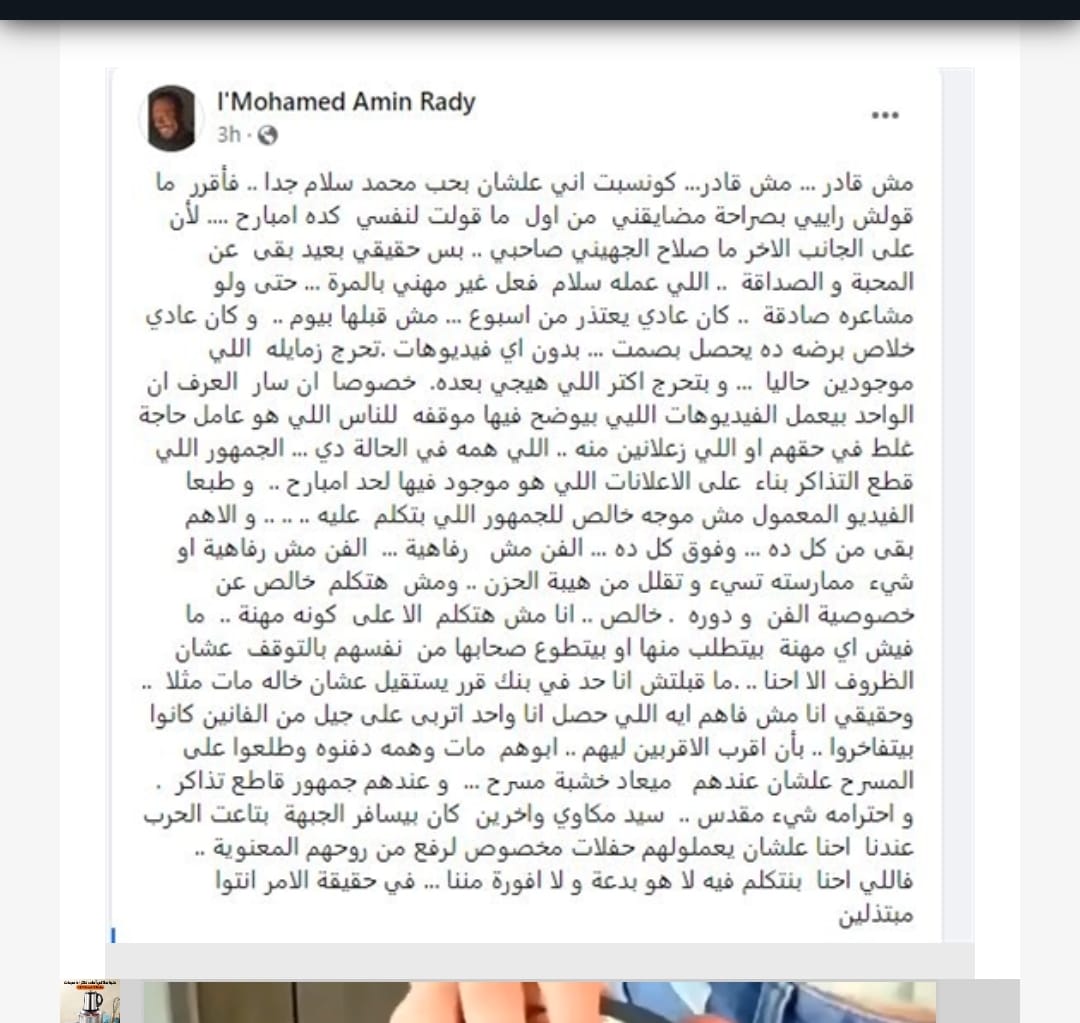Open the post's three-dot options menu
The width and height of the screenshot is (1080, 1023).
[885, 116]
